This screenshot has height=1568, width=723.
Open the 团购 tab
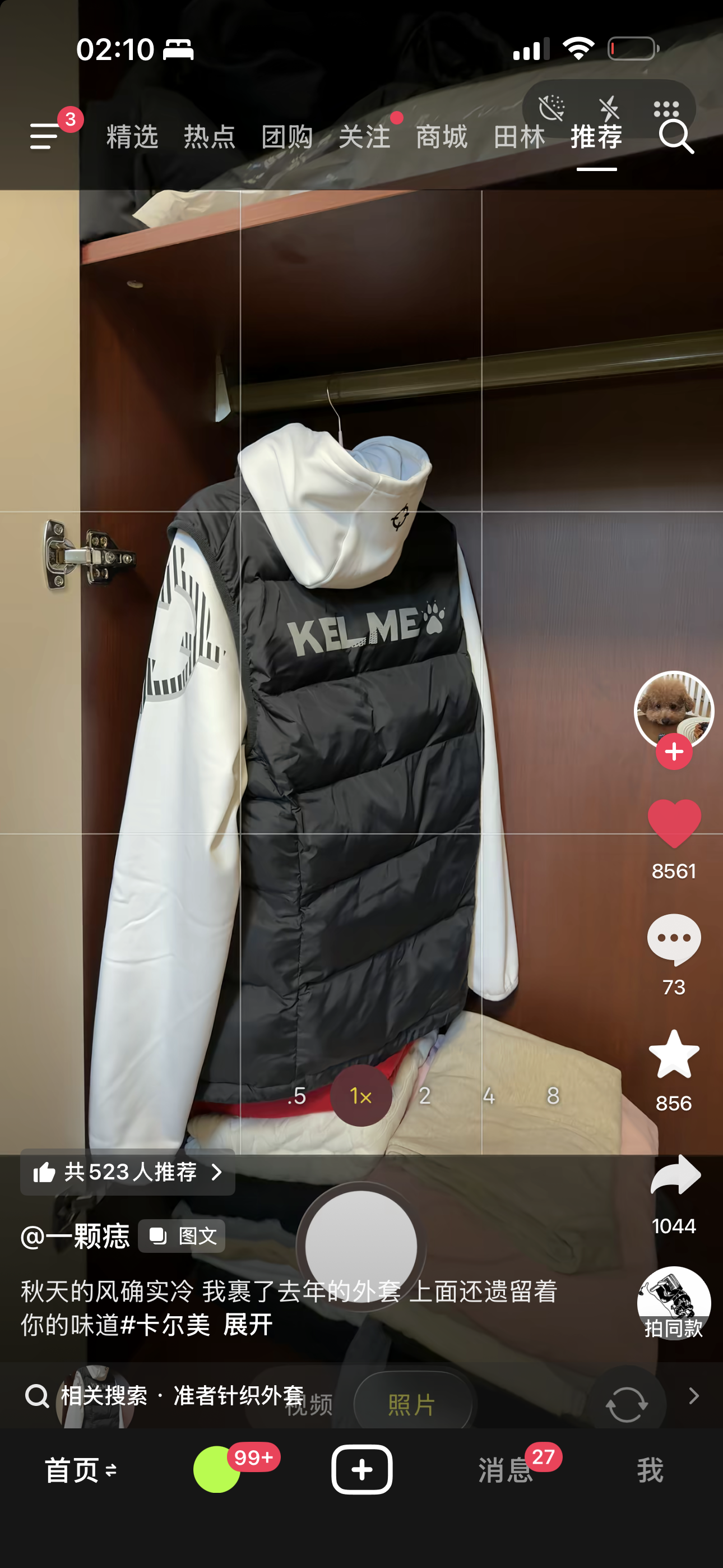click(x=286, y=136)
